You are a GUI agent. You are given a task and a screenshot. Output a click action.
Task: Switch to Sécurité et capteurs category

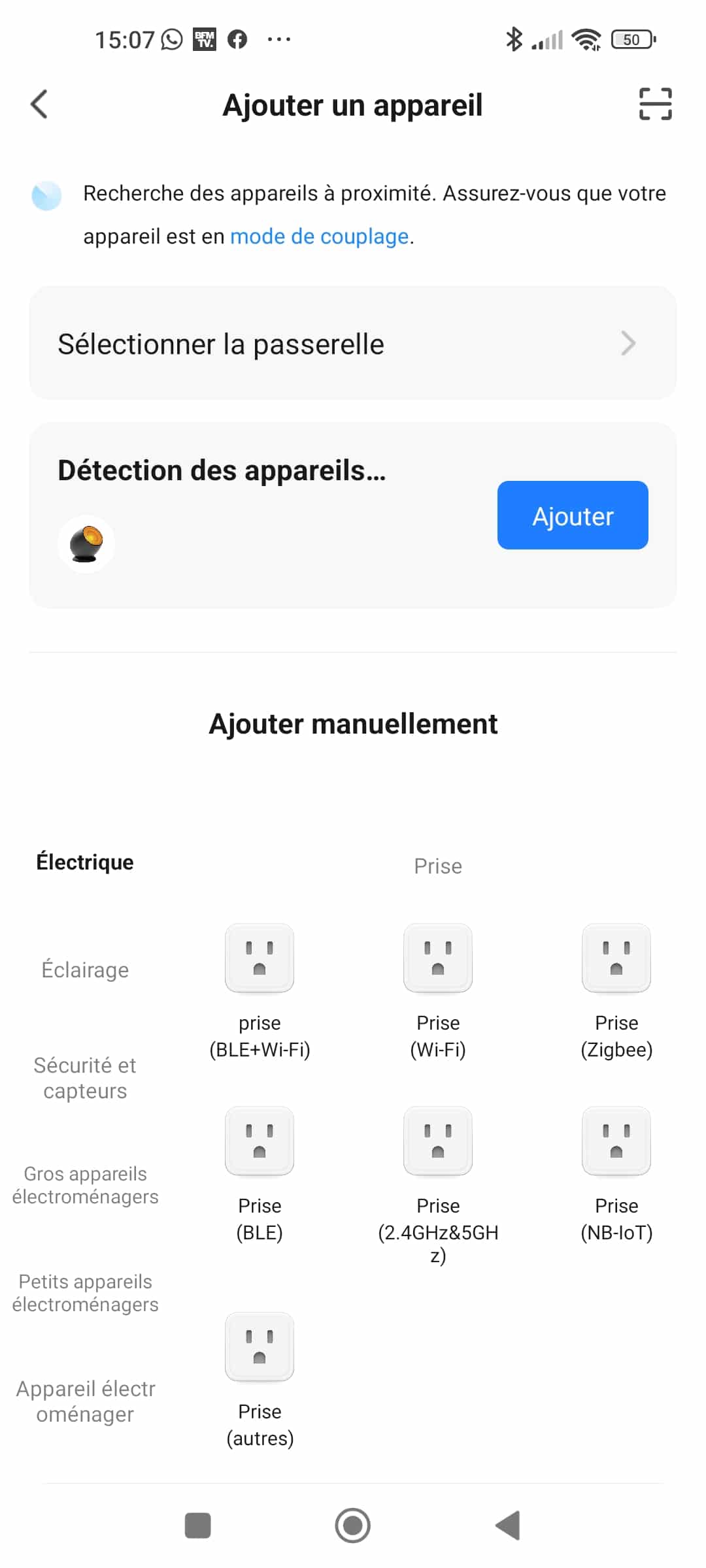[85, 1078]
